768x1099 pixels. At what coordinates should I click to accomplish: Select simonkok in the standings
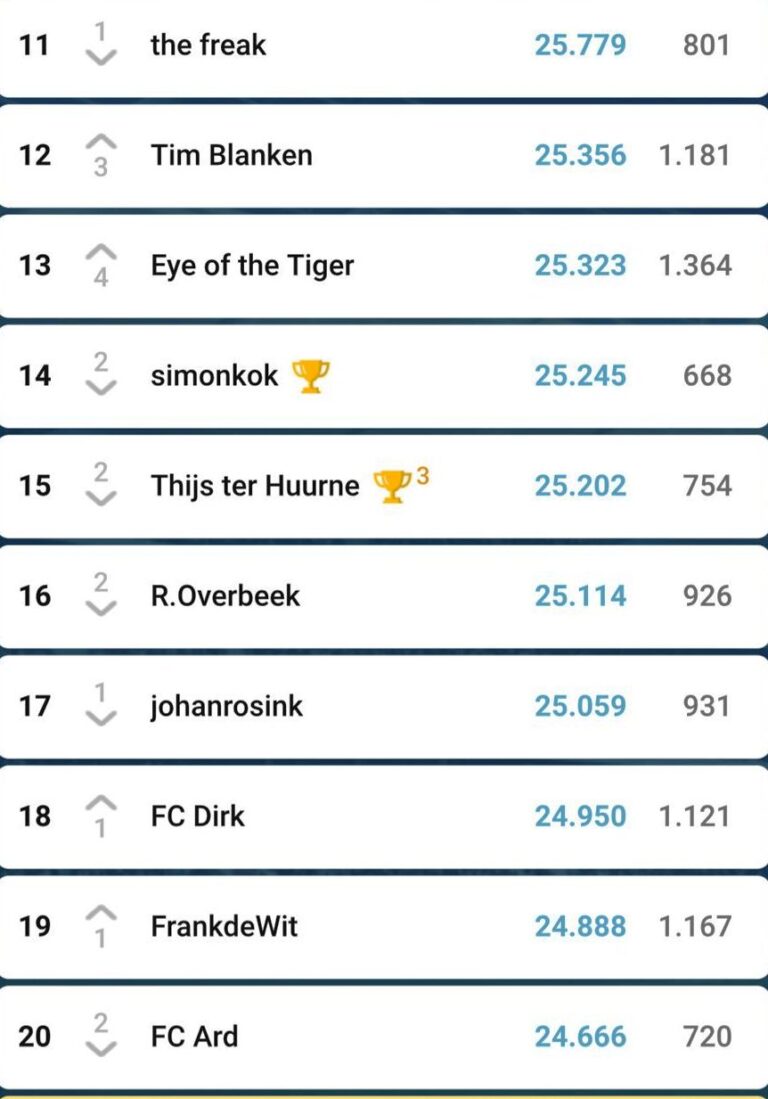coord(214,376)
